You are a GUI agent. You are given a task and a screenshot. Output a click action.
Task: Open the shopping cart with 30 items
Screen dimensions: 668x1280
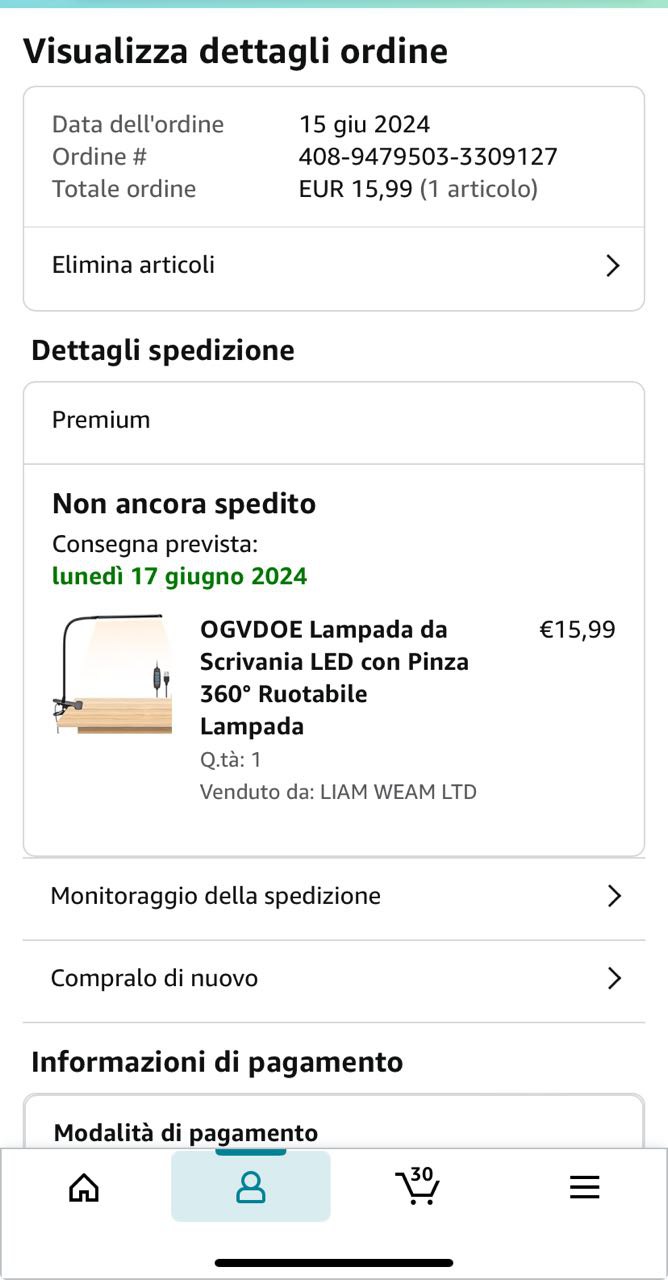(417, 1187)
